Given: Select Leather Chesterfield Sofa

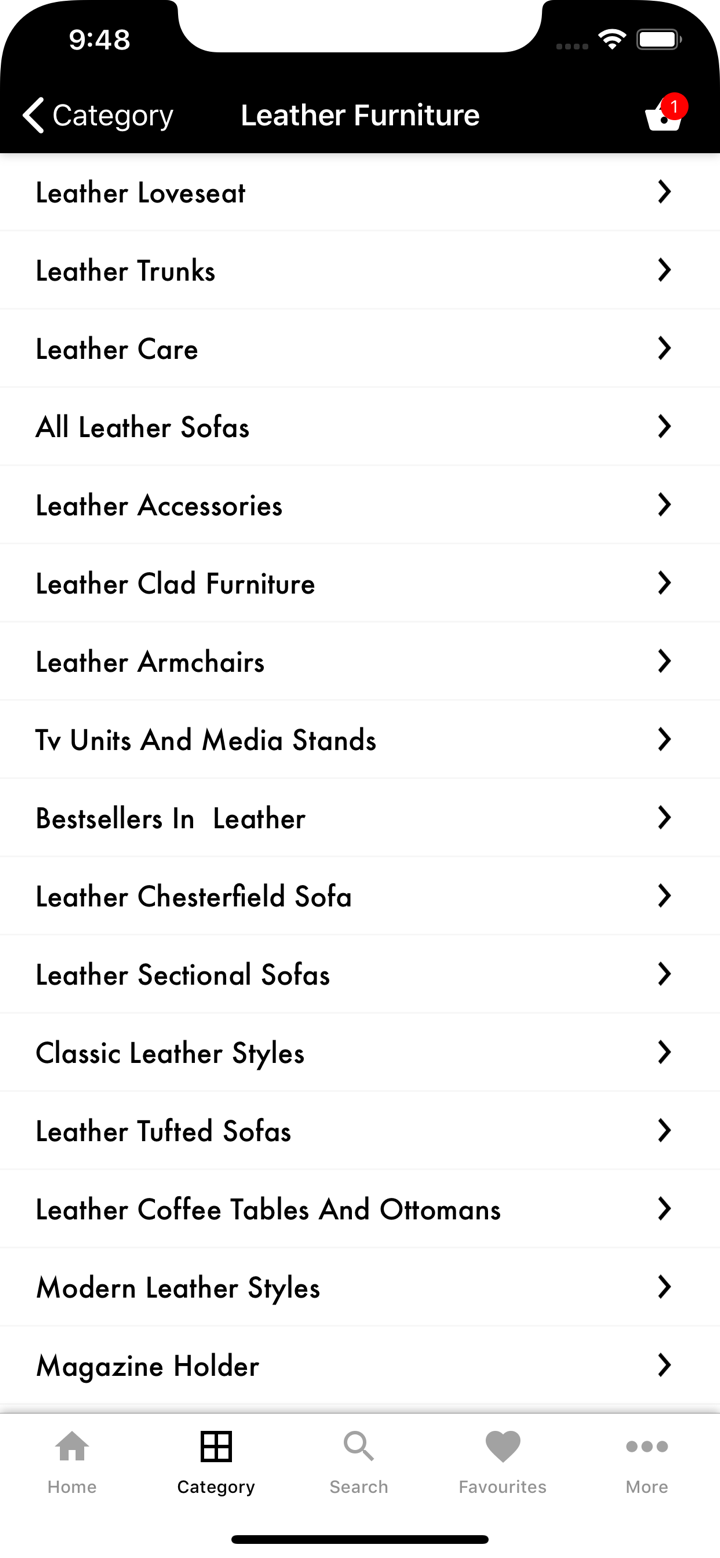Looking at the screenshot, I should tap(360, 896).
